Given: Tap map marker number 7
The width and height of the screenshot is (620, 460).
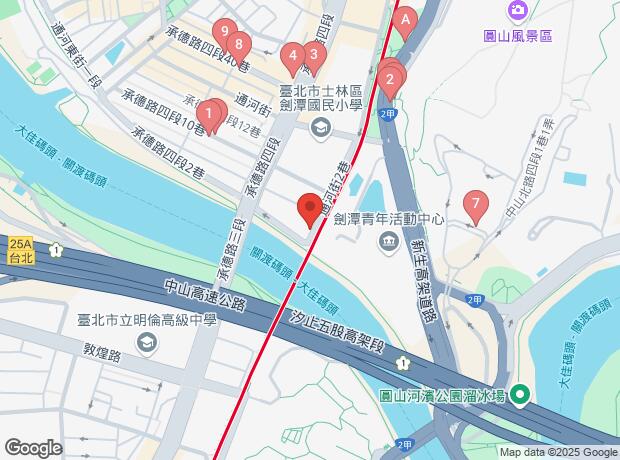Looking at the screenshot, I should [477, 204].
